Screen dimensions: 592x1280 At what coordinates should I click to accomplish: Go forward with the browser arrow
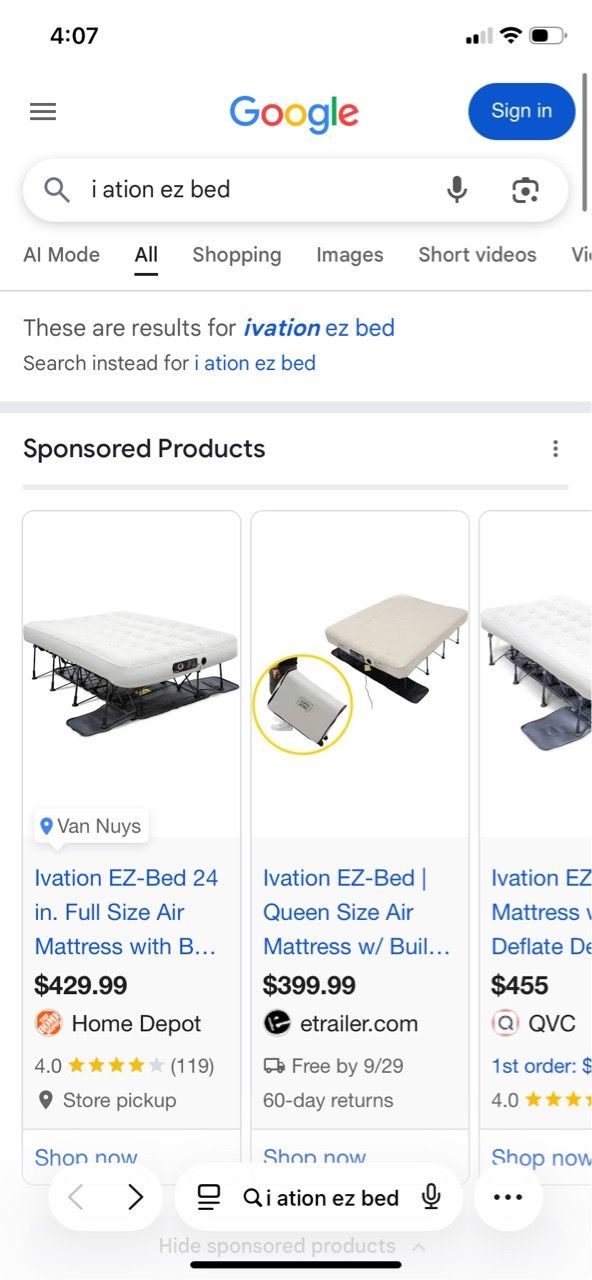(136, 1197)
